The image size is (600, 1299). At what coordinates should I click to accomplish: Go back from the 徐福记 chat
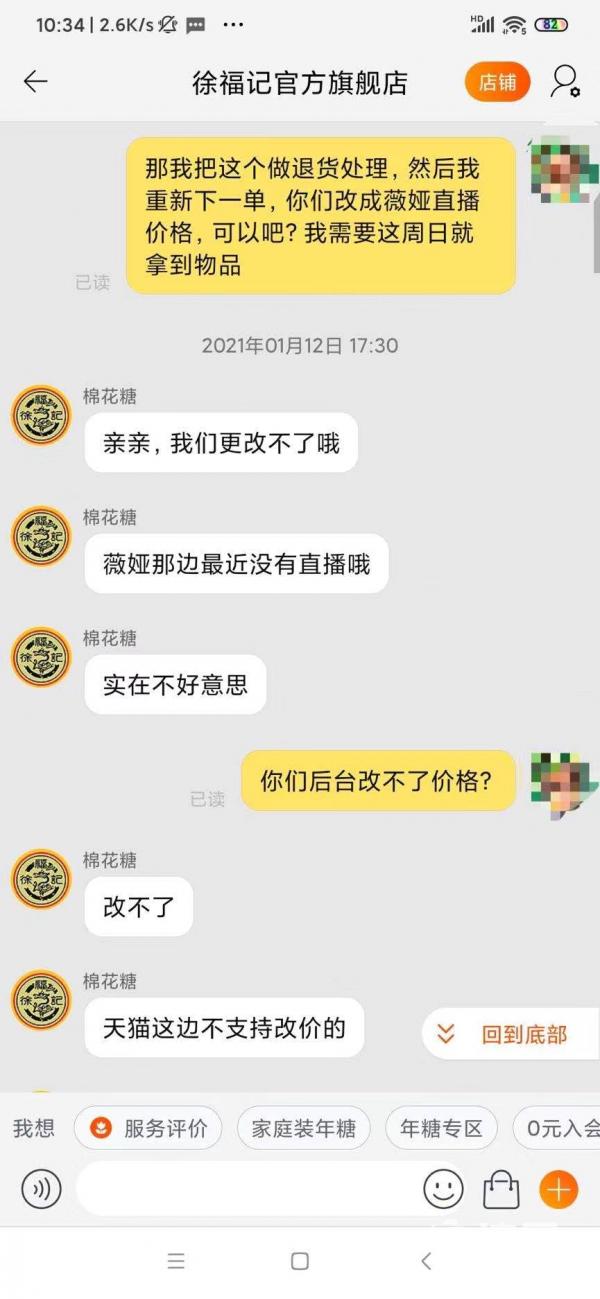(36, 82)
